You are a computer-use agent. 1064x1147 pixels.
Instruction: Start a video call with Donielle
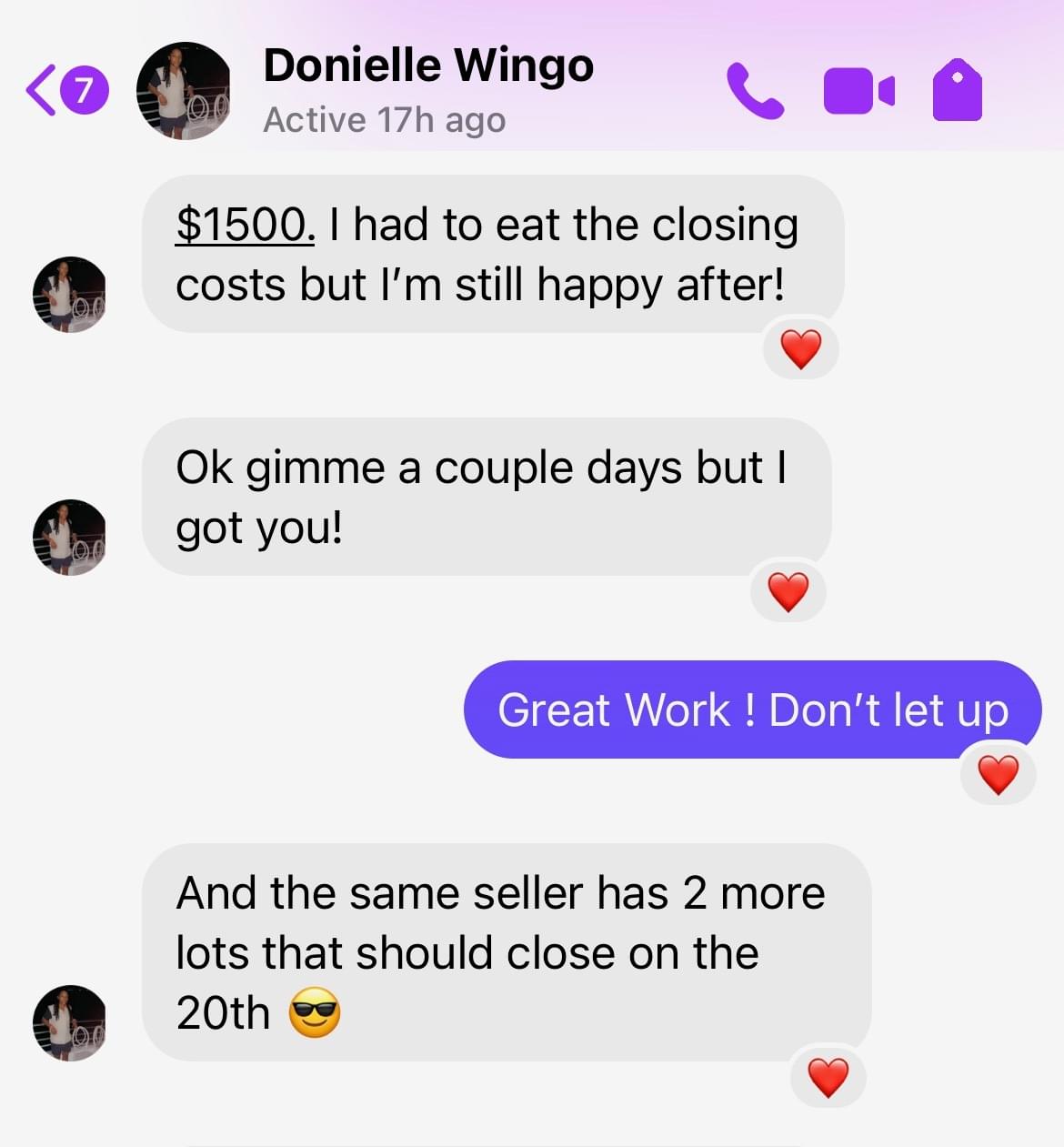[858, 91]
